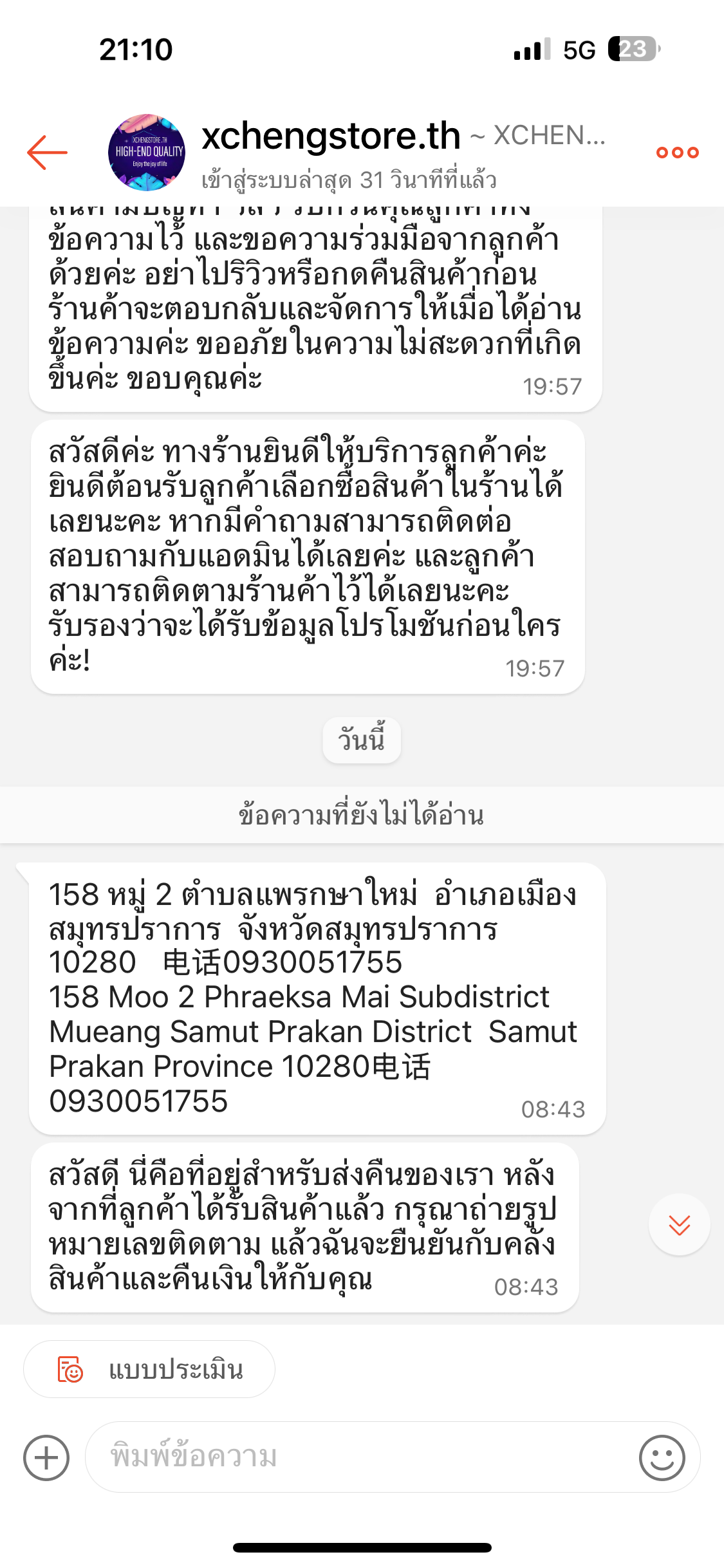The height and width of the screenshot is (1568, 724).
Task: Open the three-dot options menu
Action: (677, 153)
